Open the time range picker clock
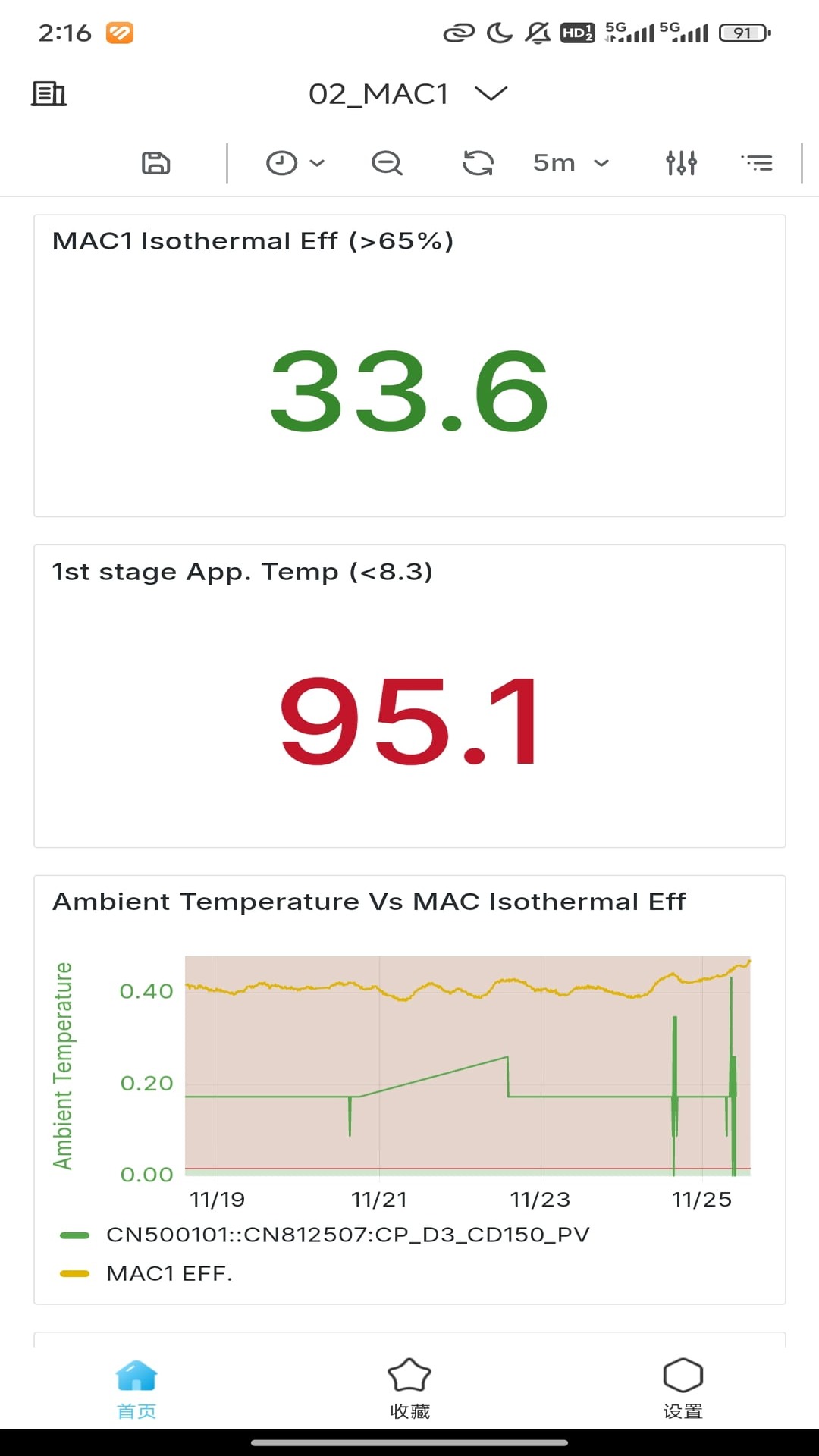Image resolution: width=819 pixels, height=1456 pixels. [x=294, y=163]
